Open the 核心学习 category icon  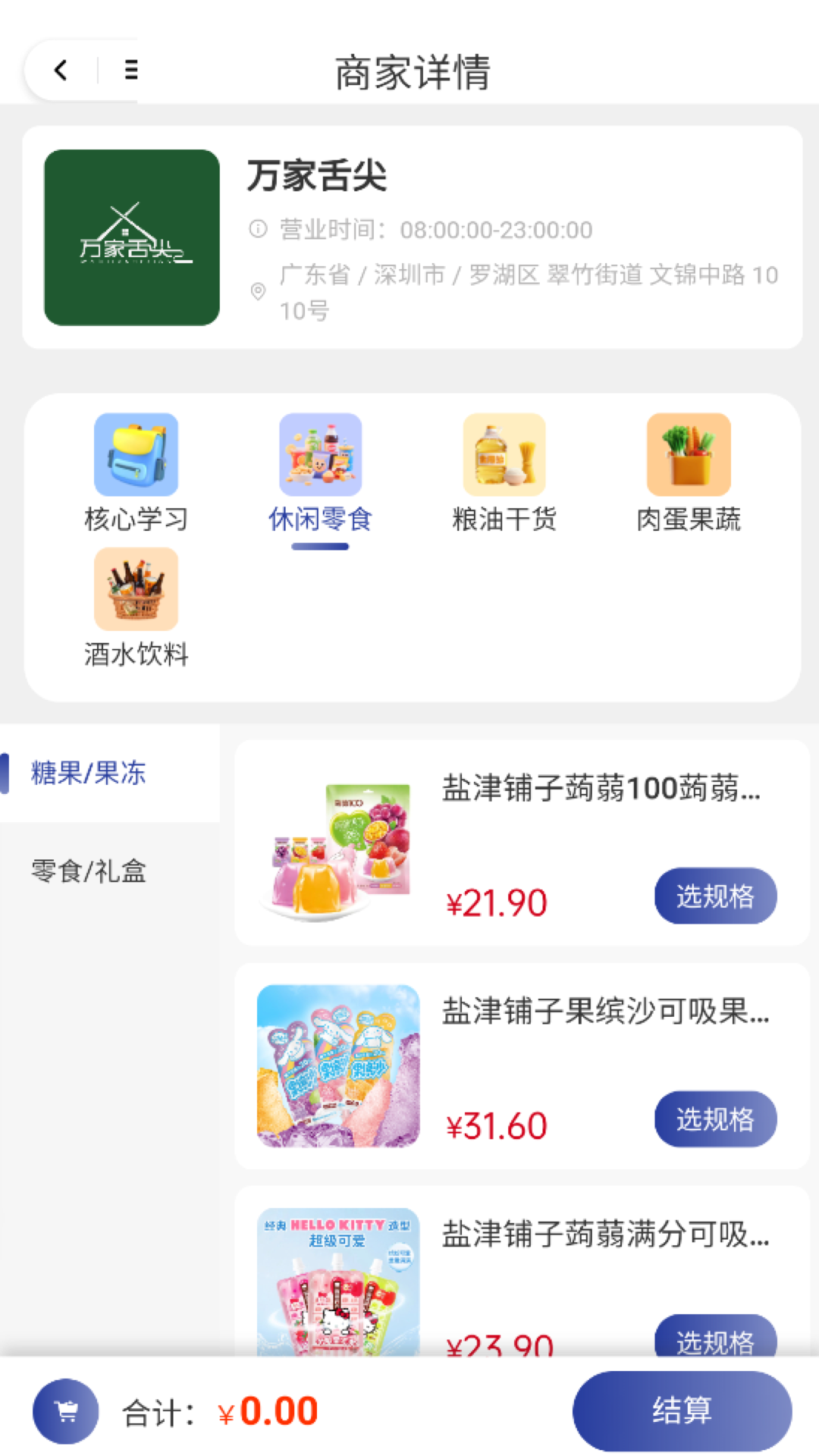coord(135,455)
